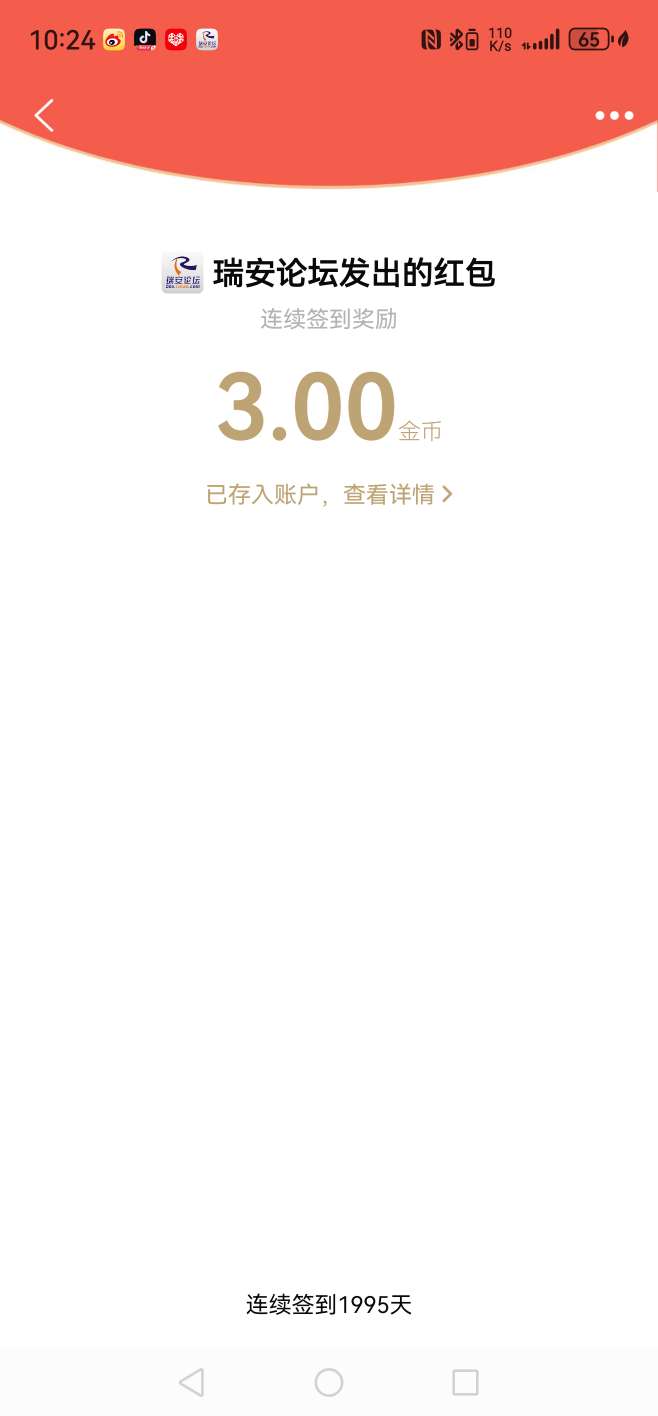
Task: Open 已存入账户，查看详情 link
Action: point(329,494)
